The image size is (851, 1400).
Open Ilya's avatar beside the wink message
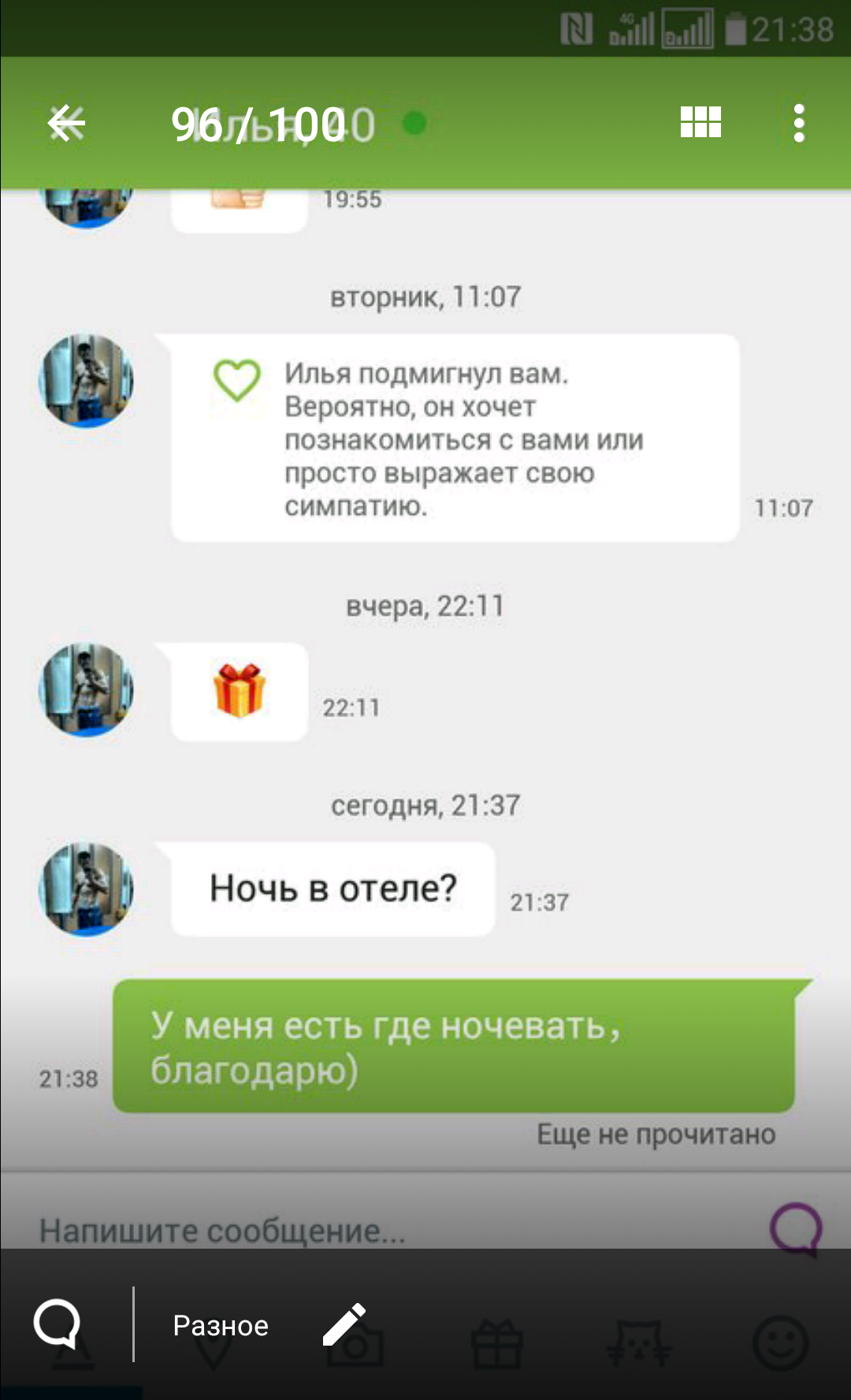point(87,381)
